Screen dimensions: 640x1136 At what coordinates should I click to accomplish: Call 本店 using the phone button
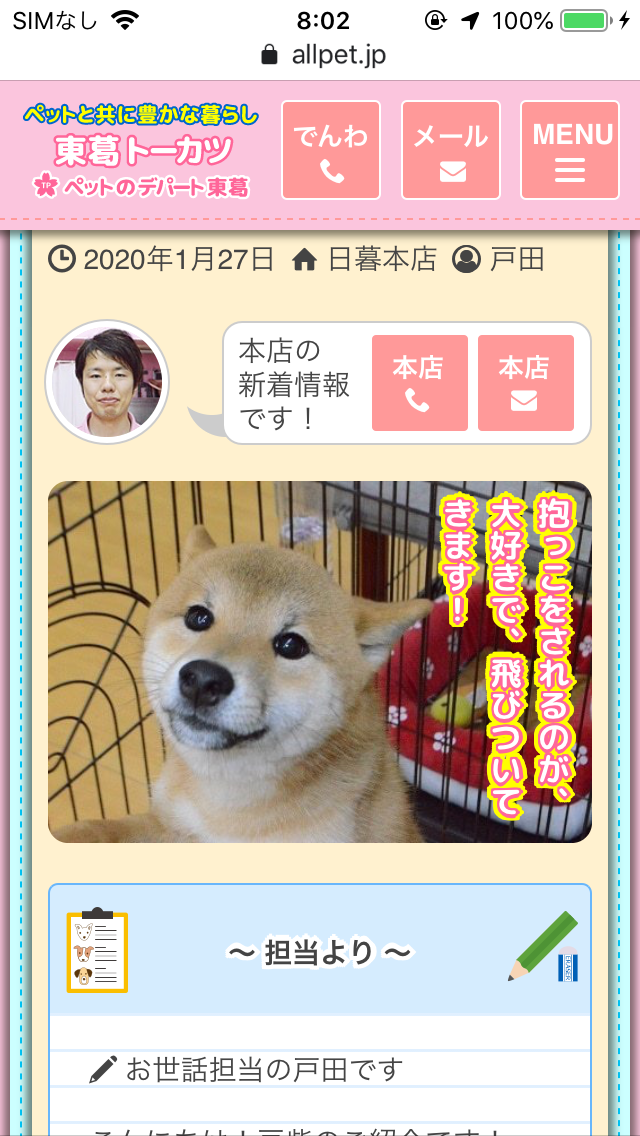click(419, 383)
